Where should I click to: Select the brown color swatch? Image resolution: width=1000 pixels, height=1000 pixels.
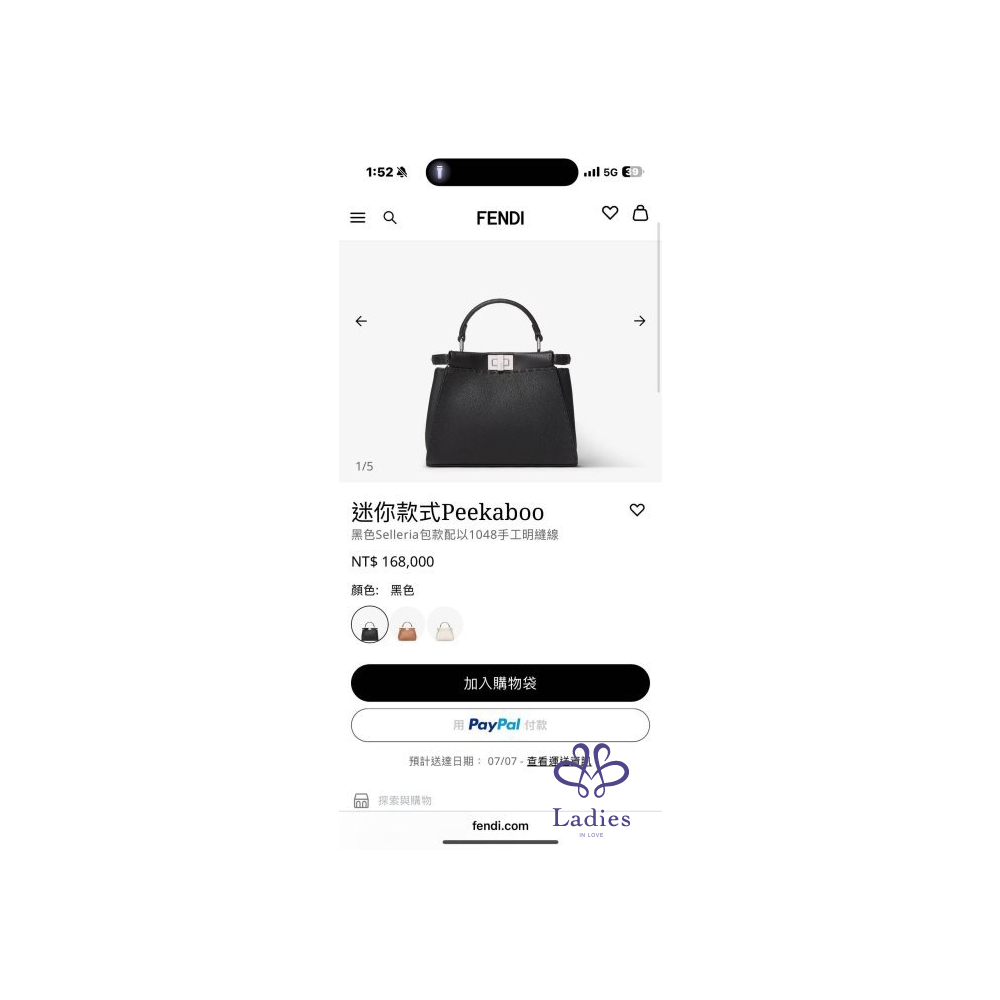[407, 625]
